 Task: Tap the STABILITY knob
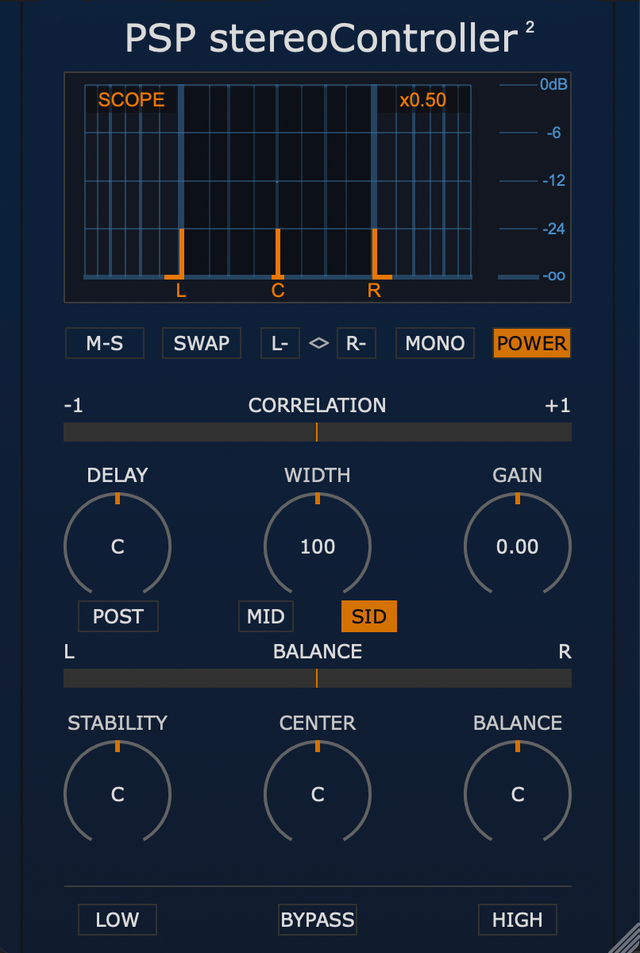pos(117,794)
